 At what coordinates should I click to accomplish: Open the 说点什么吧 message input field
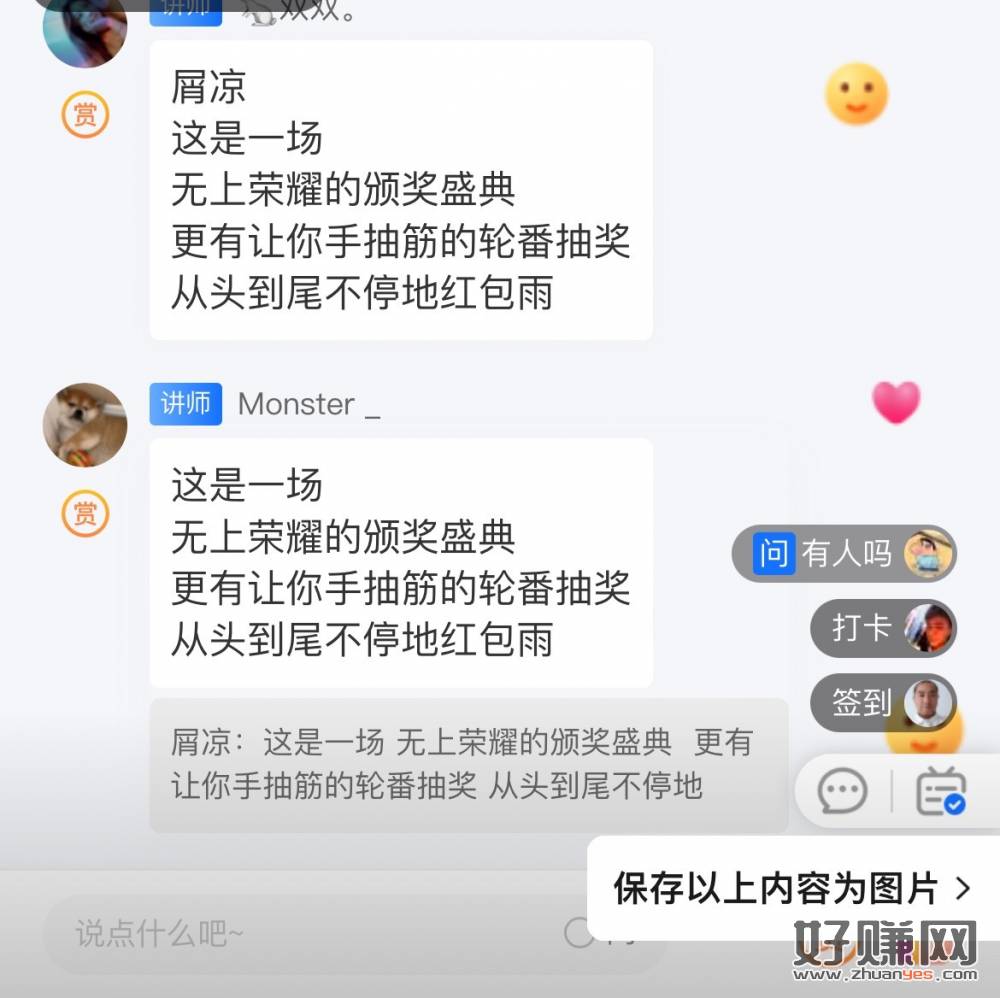[x=300, y=935]
